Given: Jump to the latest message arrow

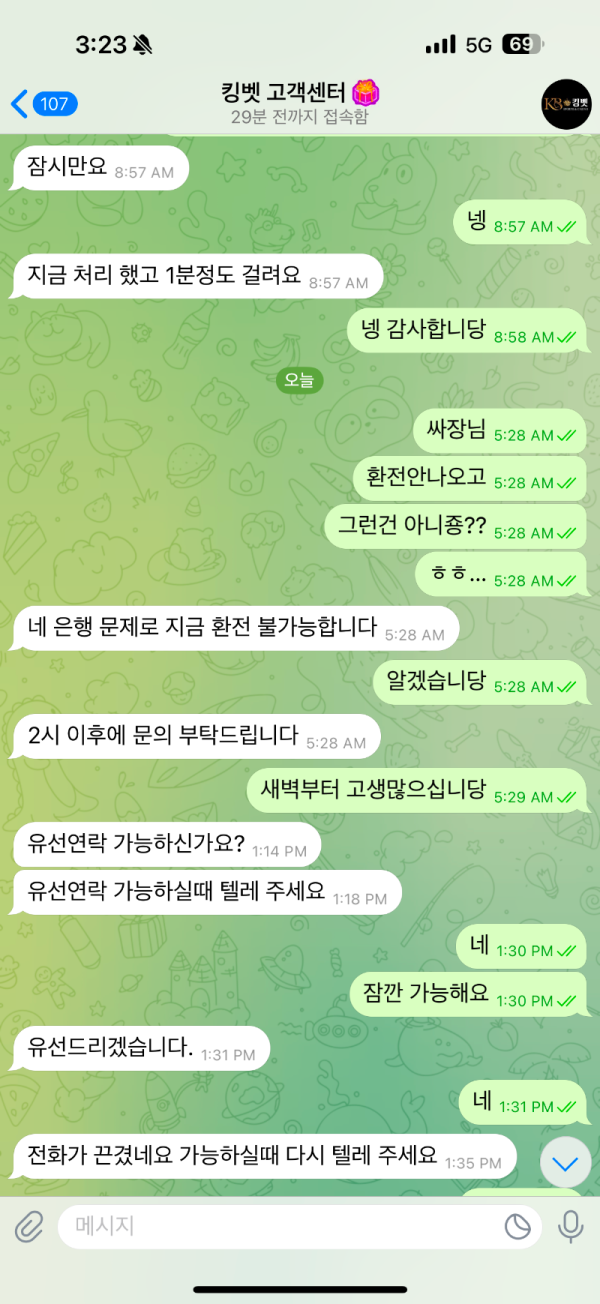Looking at the screenshot, I should [x=565, y=1164].
